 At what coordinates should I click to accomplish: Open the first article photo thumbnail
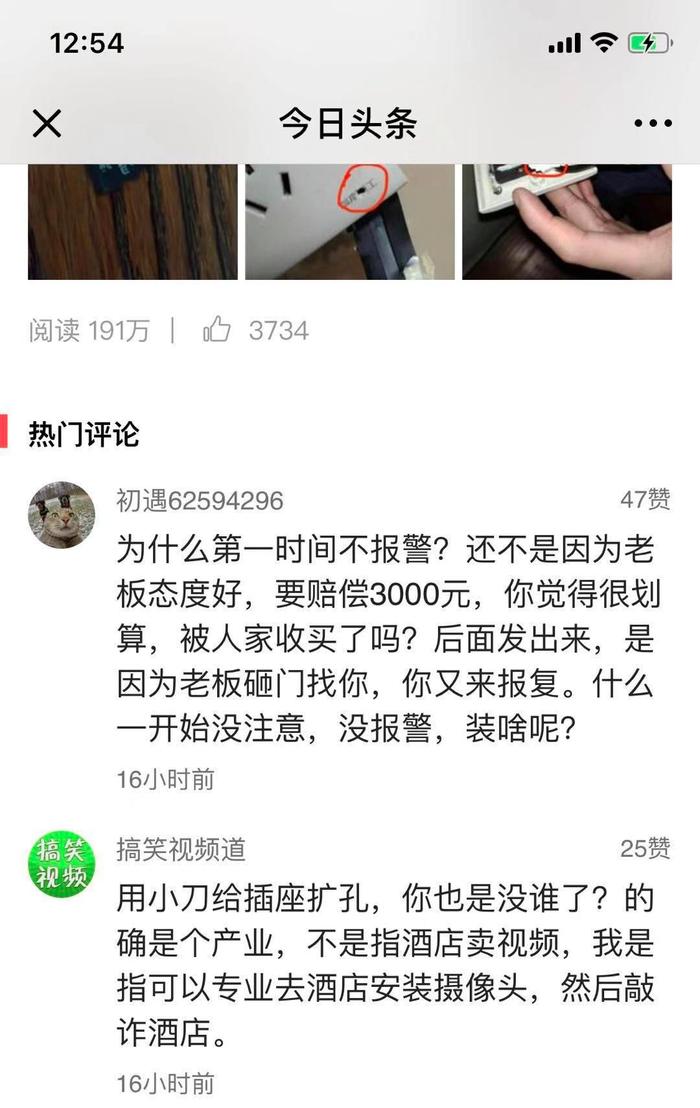[132, 222]
